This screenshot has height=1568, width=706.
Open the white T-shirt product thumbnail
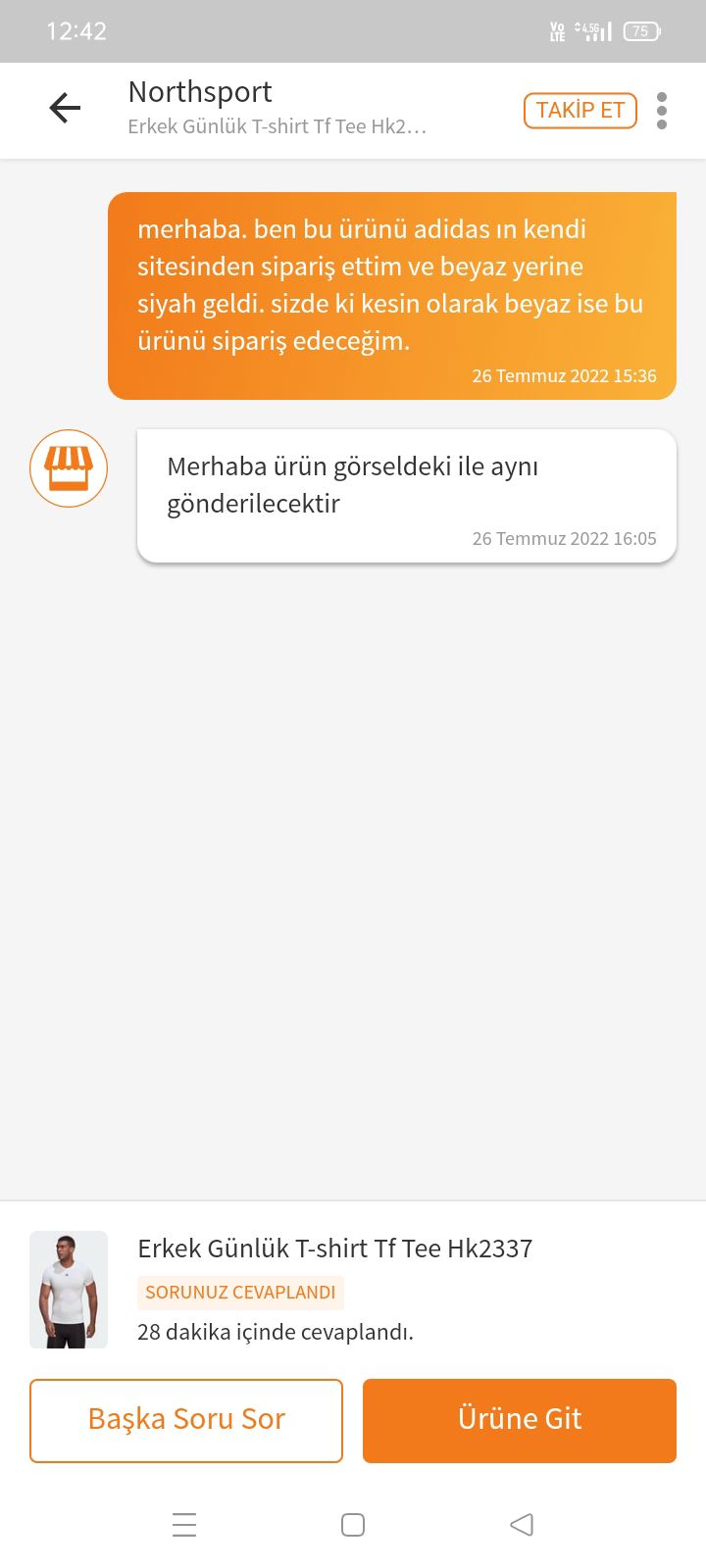(x=69, y=1290)
